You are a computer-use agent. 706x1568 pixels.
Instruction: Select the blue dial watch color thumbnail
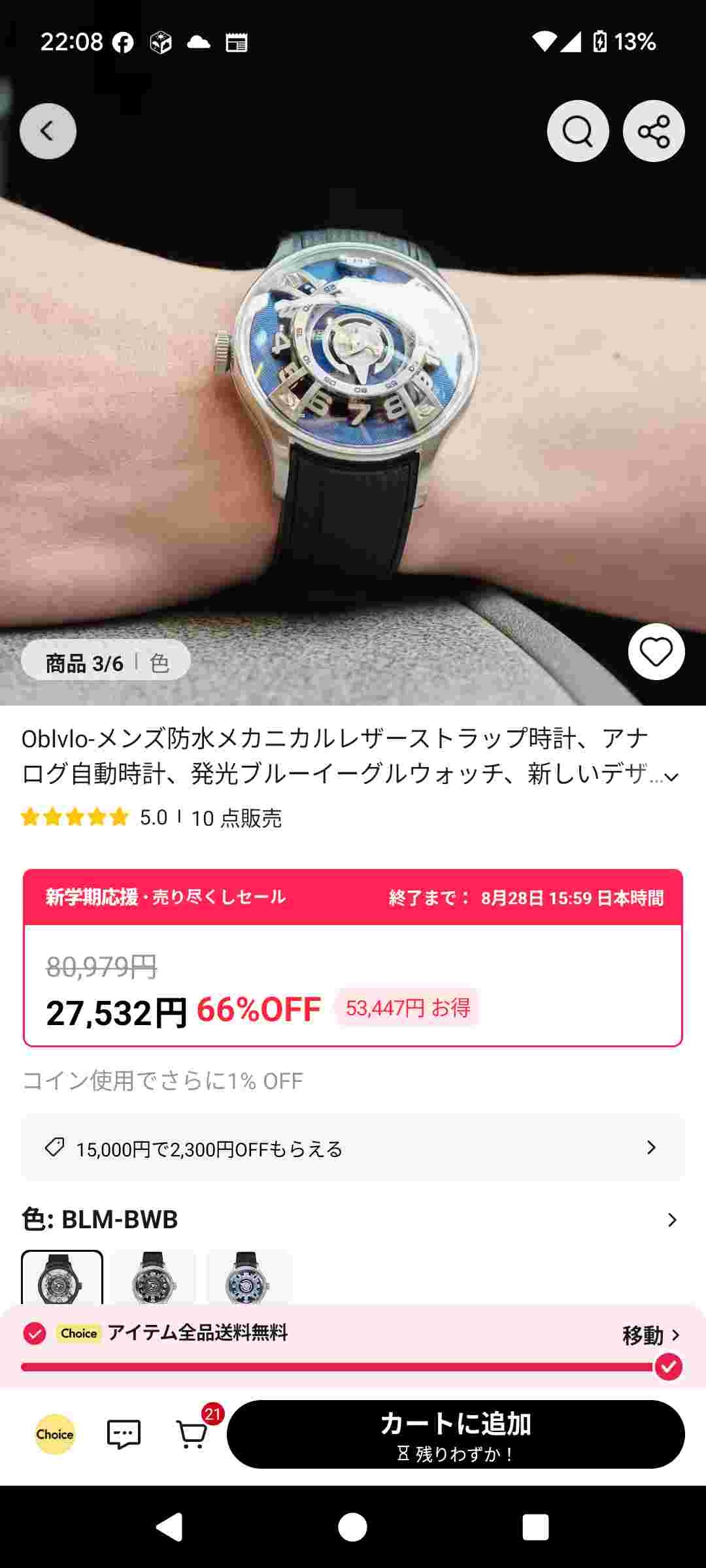pyautogui.click(x=247, y=1277)
